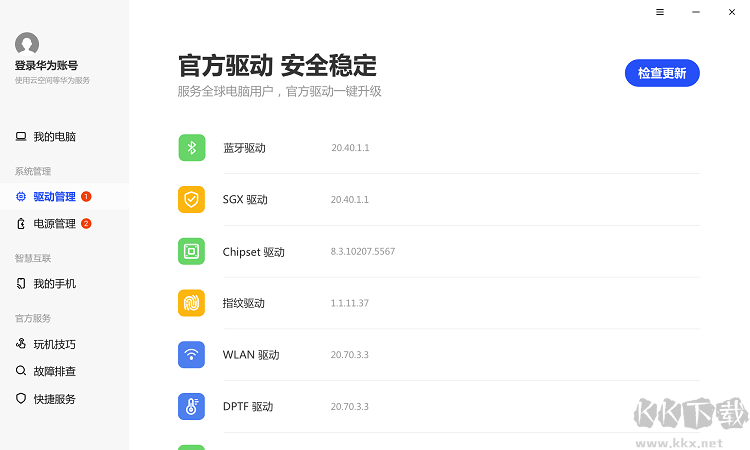Tap the 检查更新 button

[x=662, y=73]
